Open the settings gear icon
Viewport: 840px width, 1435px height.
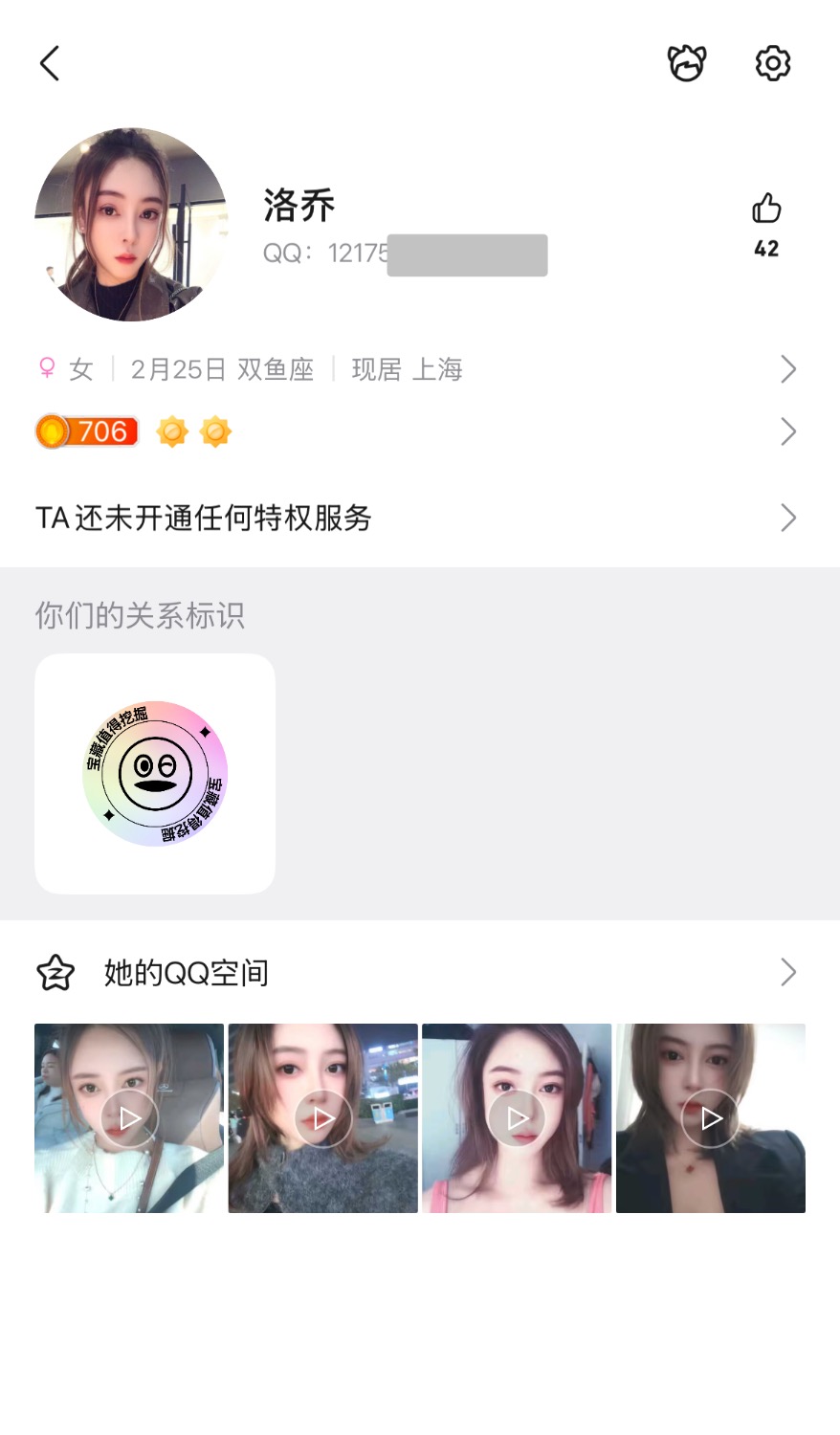[x=772, y=63]
